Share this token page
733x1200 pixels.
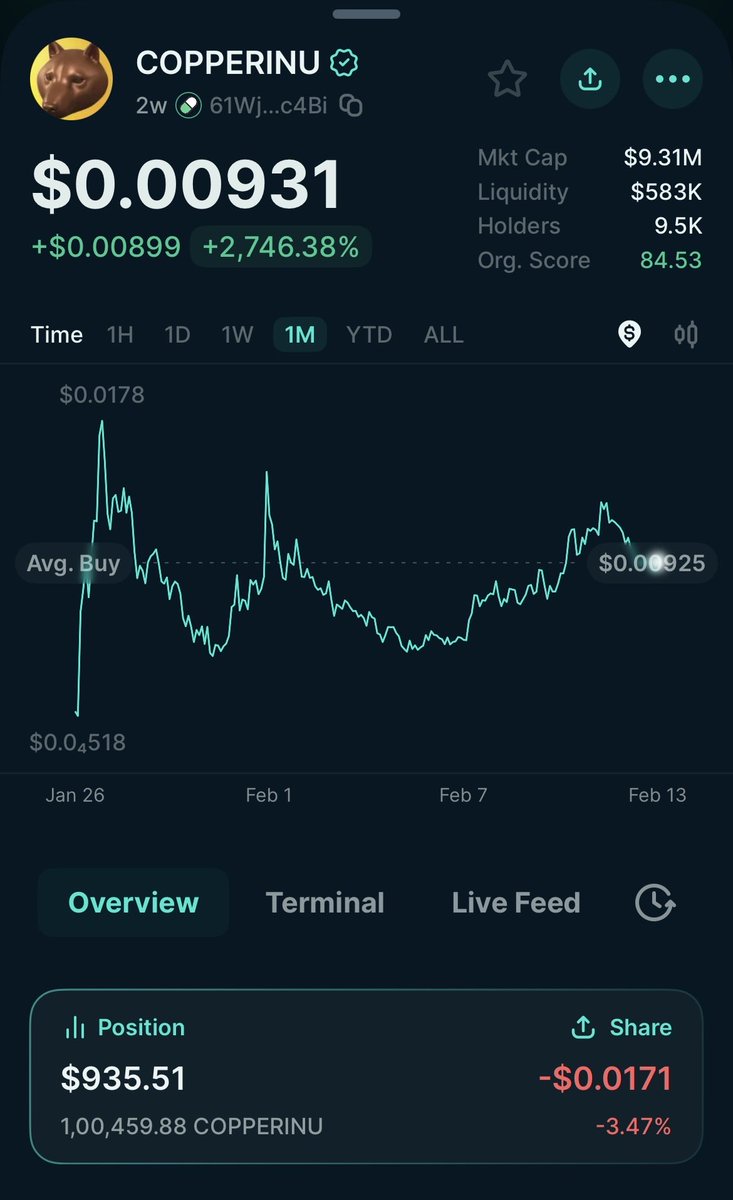coord(590,79)
